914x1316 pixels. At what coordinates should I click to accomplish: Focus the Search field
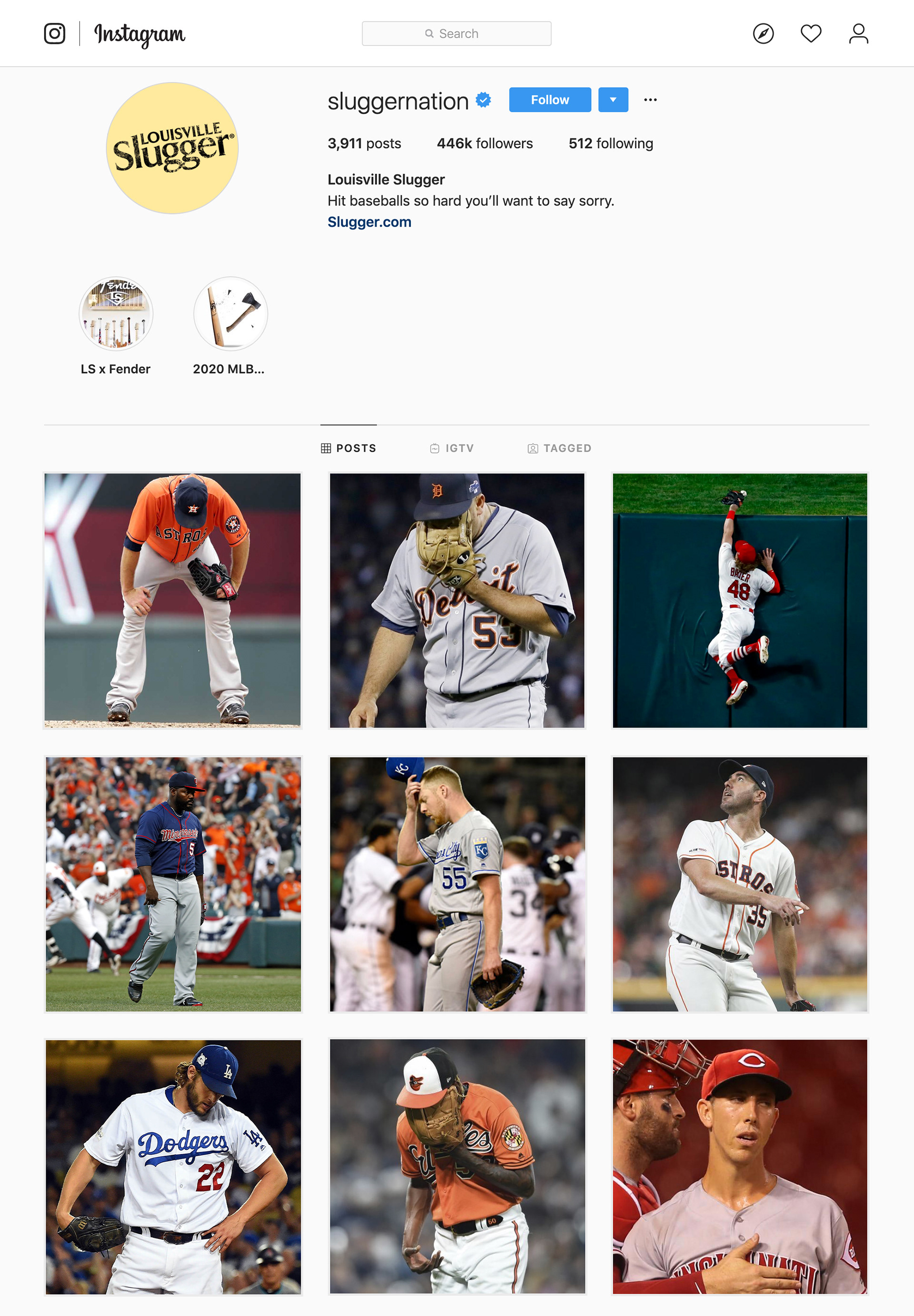(x=457, y=34)
